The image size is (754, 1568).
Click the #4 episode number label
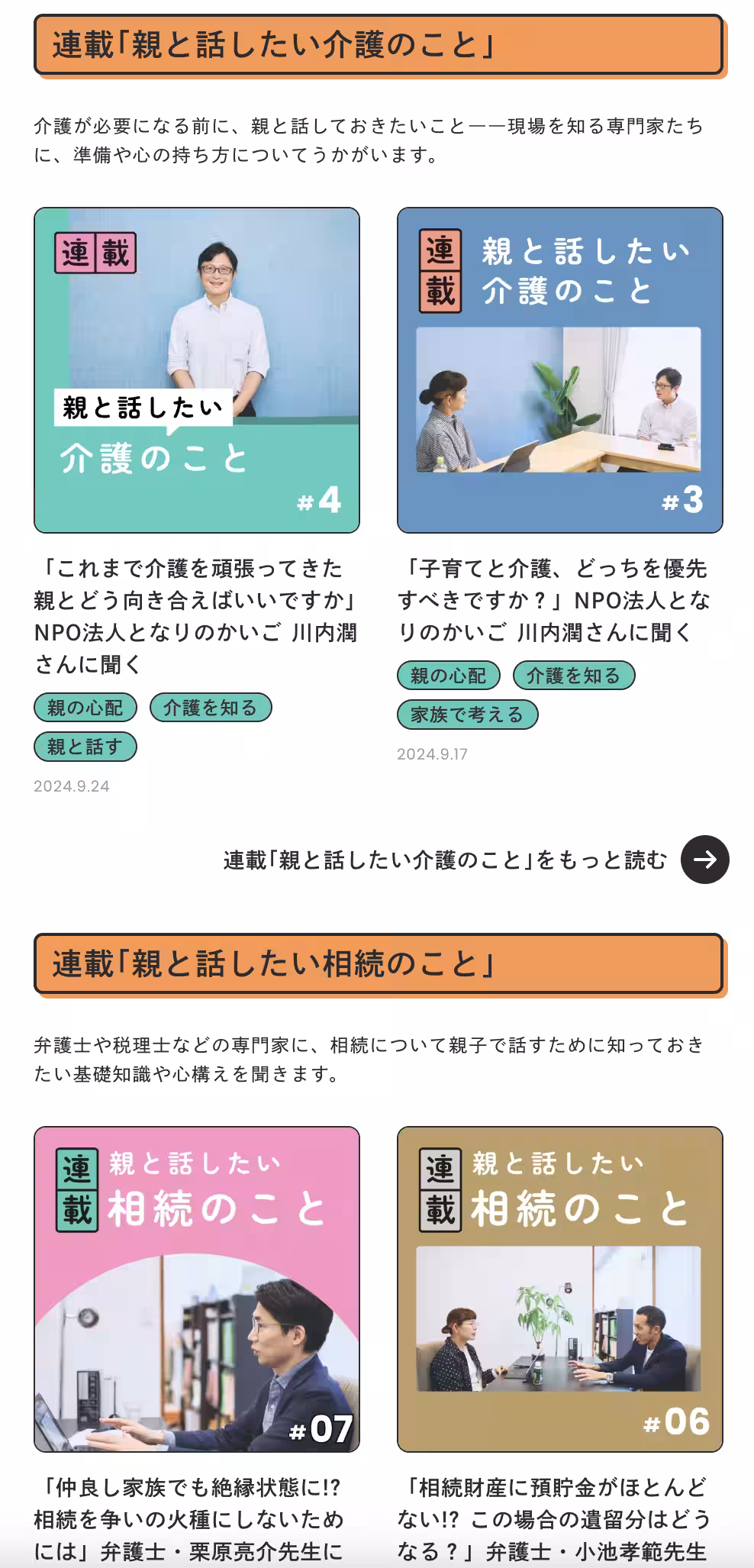tap(318, 502)
